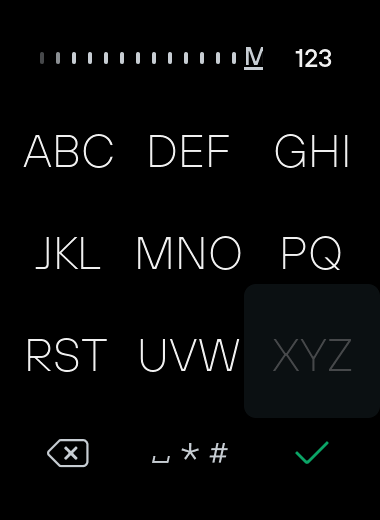Tap the MNO key
This screenshot has height=520, width=380.
click(x=189, y=253)
